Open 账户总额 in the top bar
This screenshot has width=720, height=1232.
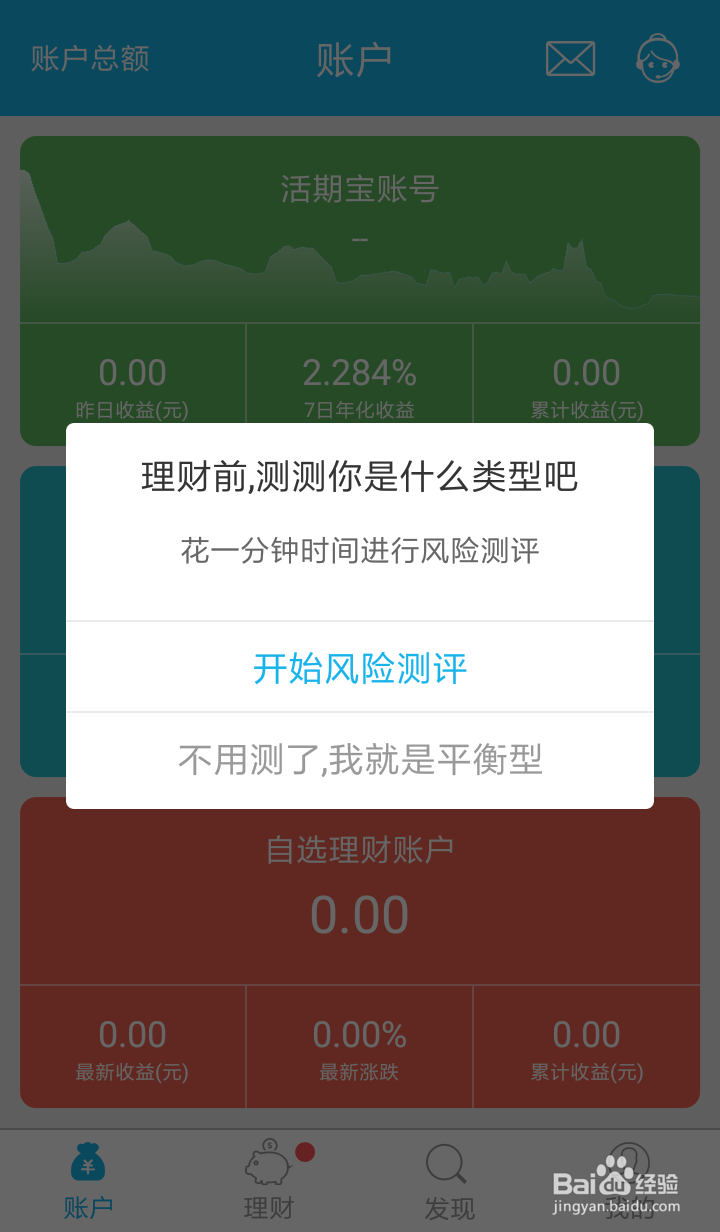tap(88, 60)
